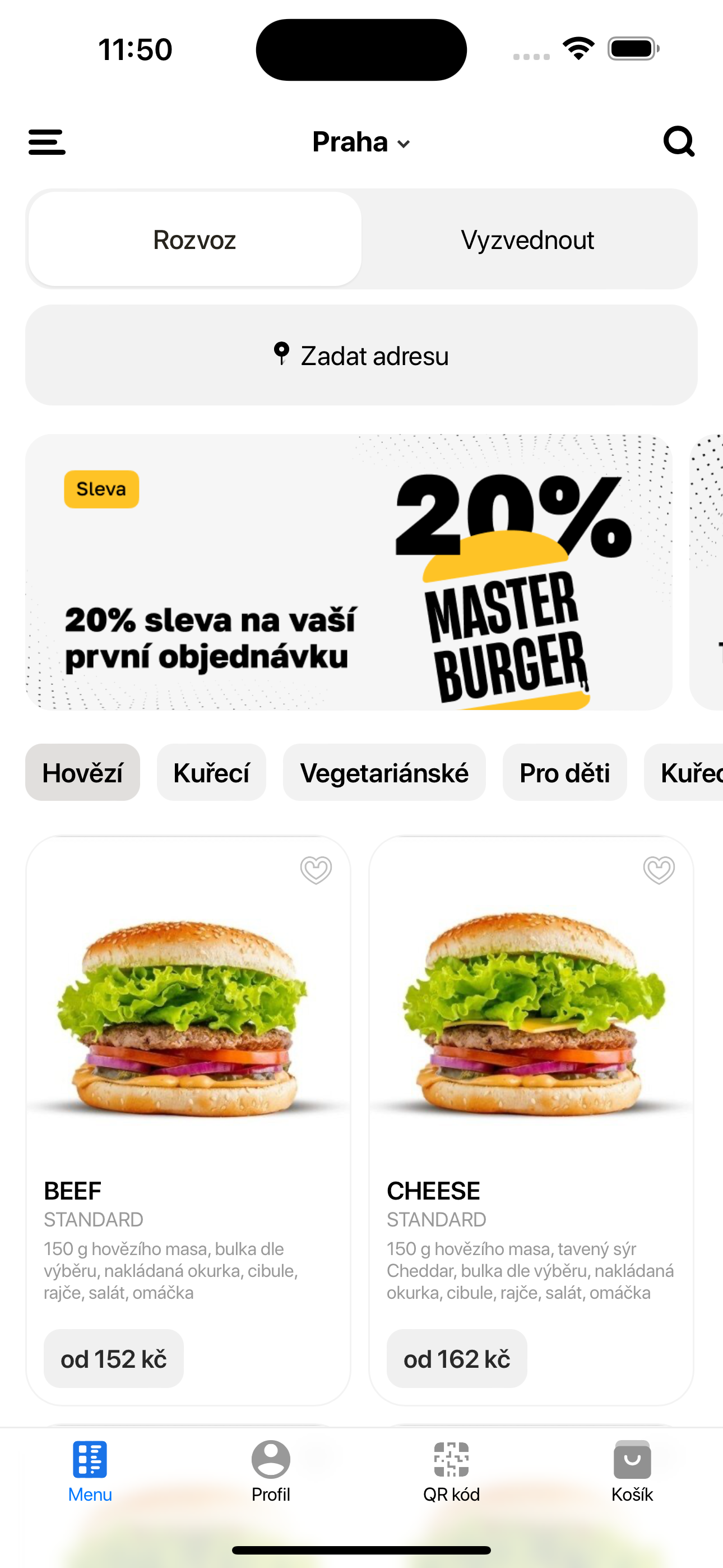Filter by Kuřecí category chip

(211, 772)
